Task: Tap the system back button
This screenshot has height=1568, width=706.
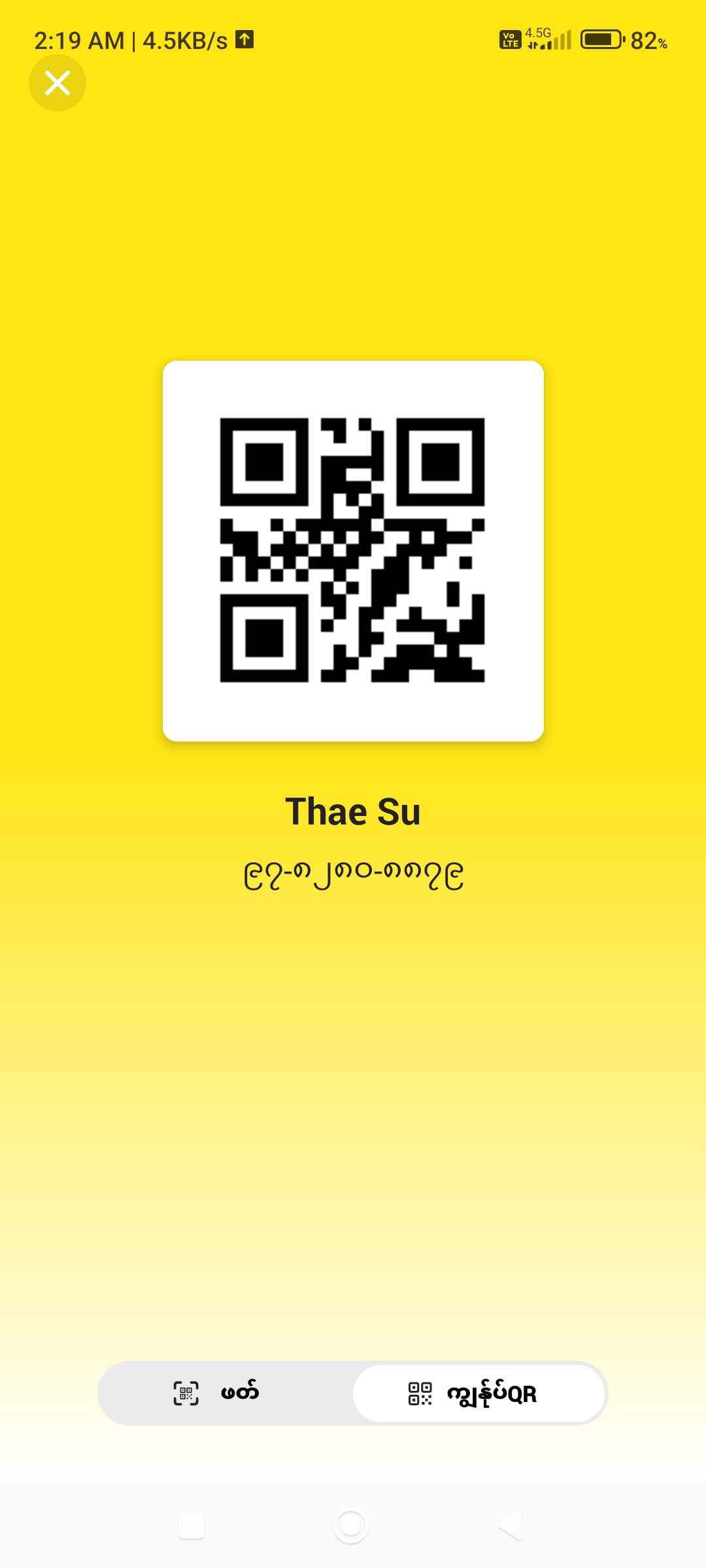Action: point(511,1526)
